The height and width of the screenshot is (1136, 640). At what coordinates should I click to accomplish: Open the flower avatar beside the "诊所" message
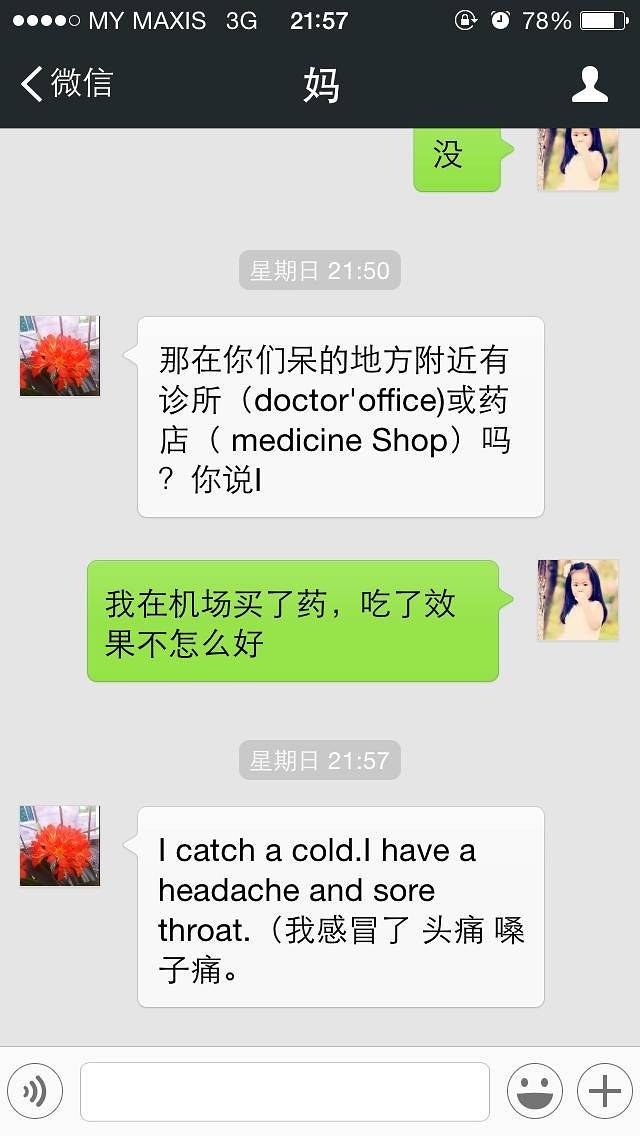click(x=60, y=356)
